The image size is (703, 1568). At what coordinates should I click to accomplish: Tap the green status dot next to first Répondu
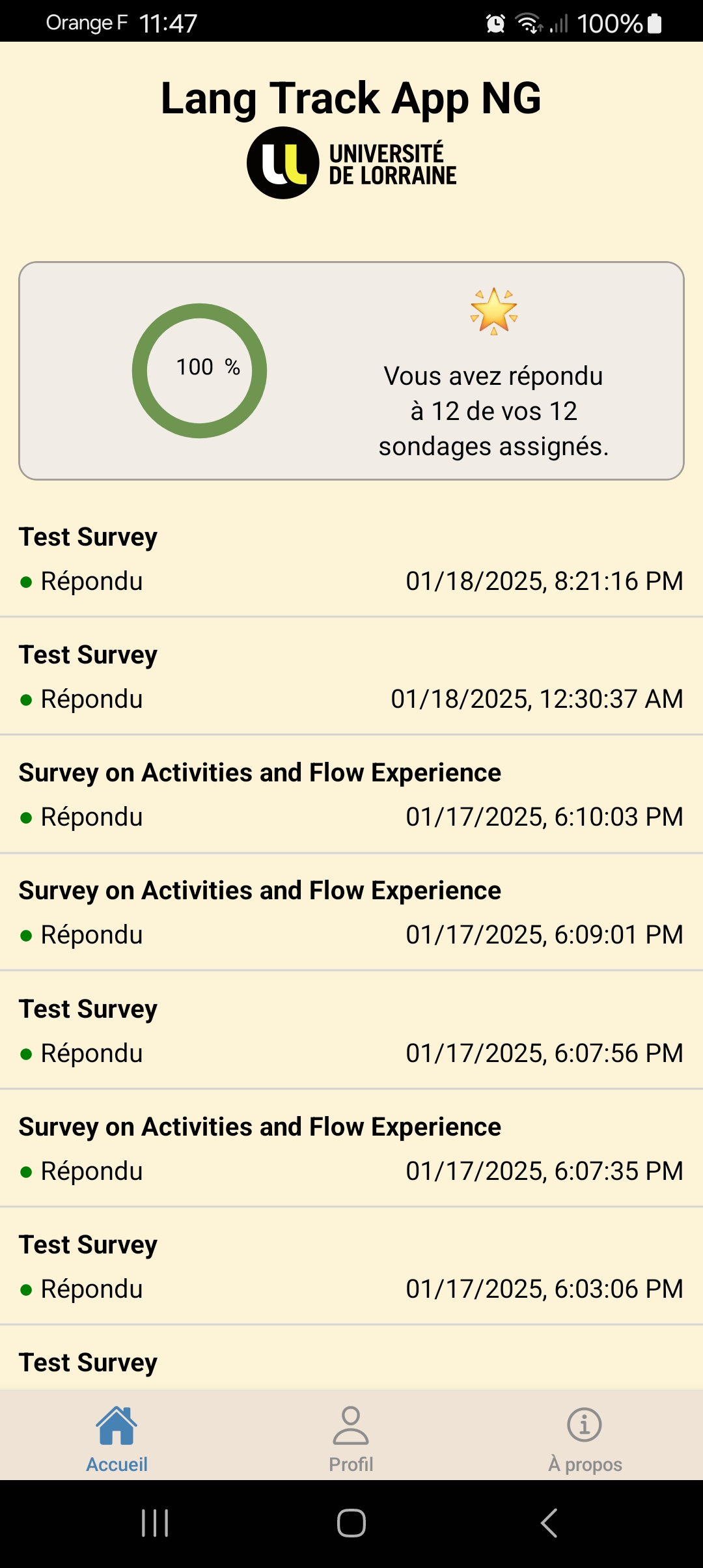(26, 583)
